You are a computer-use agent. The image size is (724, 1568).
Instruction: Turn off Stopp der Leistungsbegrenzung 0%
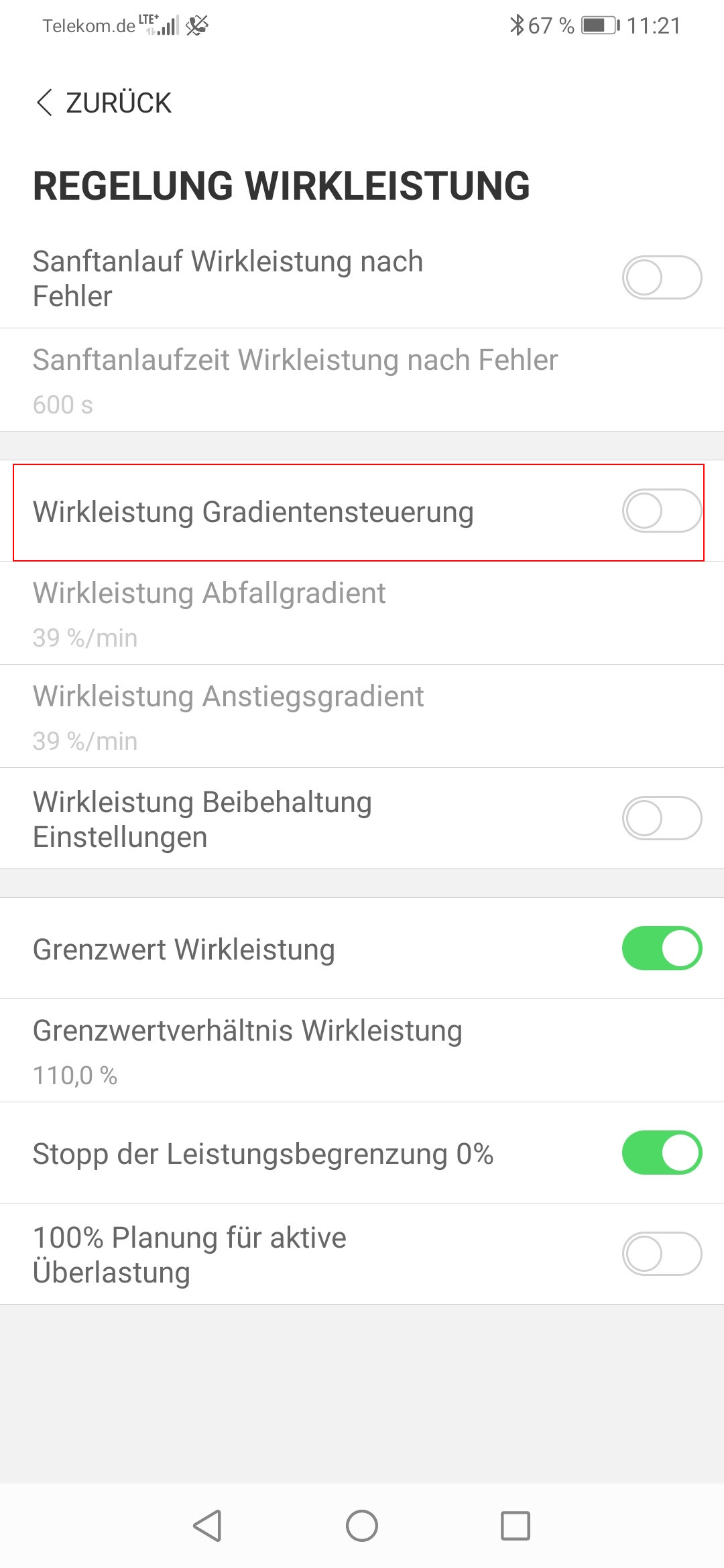(x=662, y=1153)
